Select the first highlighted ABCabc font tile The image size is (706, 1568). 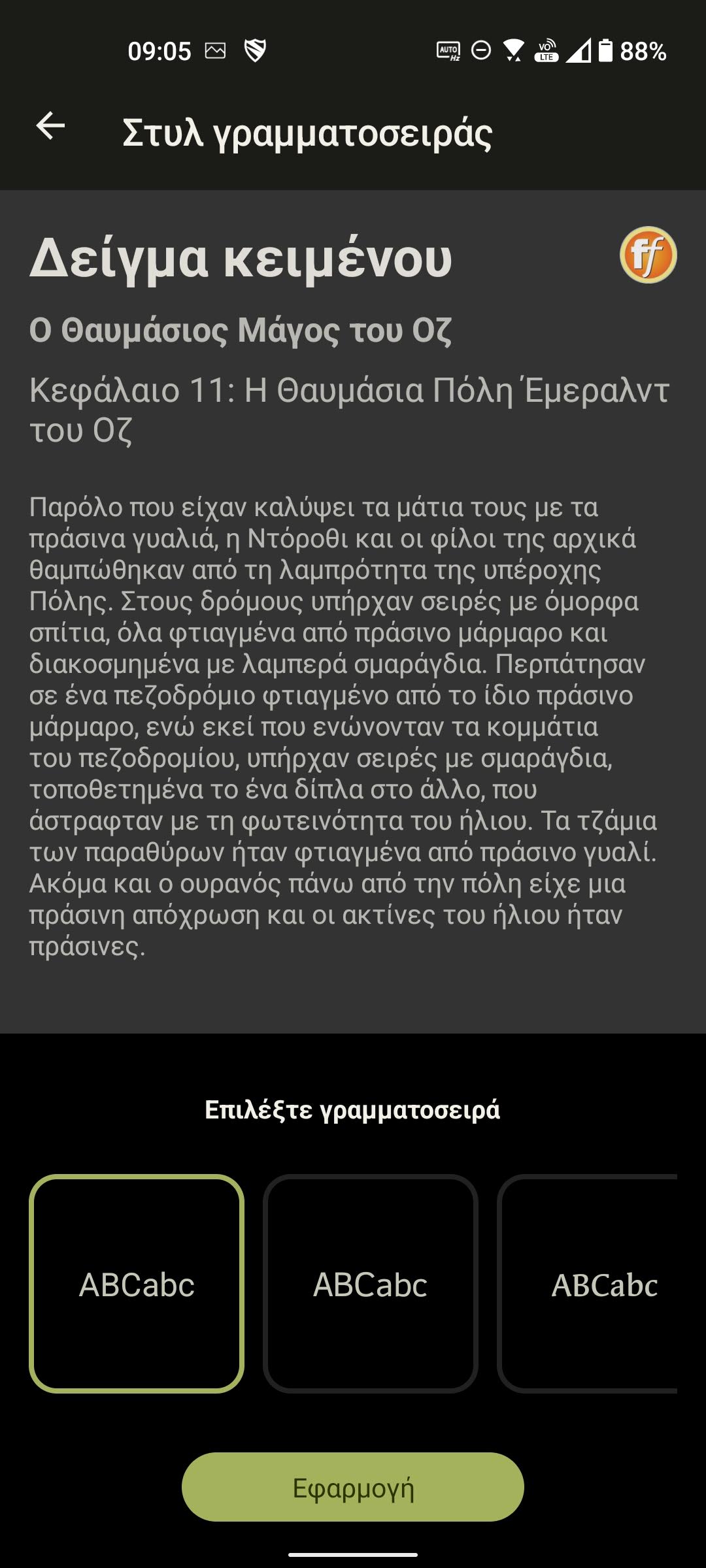pos(137,1284)
